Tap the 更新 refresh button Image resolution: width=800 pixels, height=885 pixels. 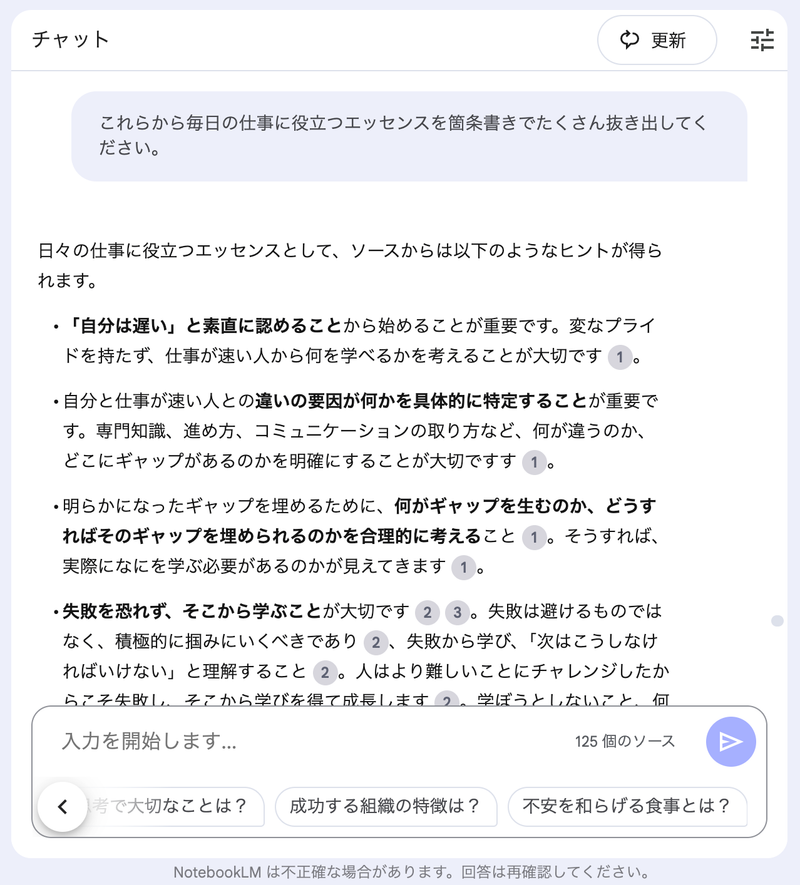pos(657,40)
